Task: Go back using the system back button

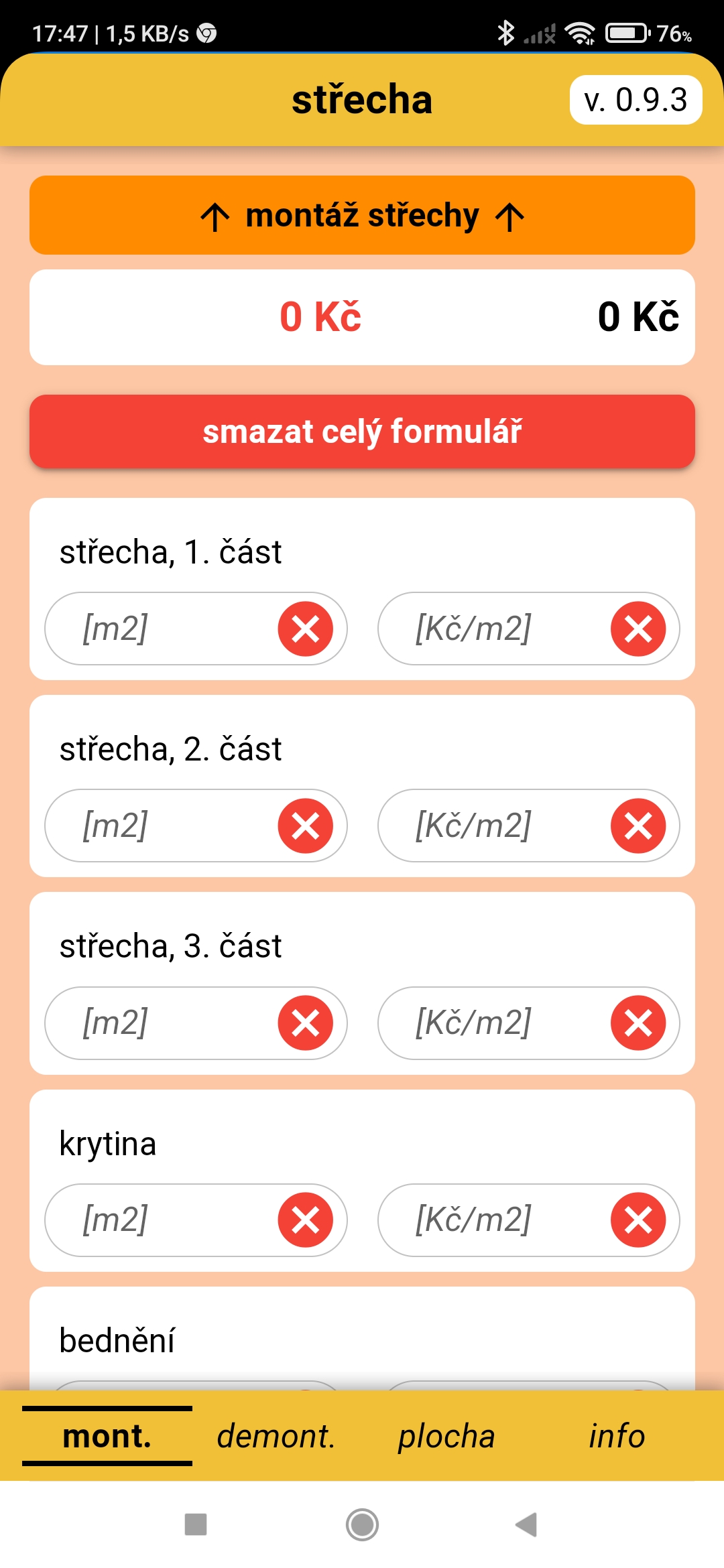Action: pyautogui.click(x=527, y=1524)
